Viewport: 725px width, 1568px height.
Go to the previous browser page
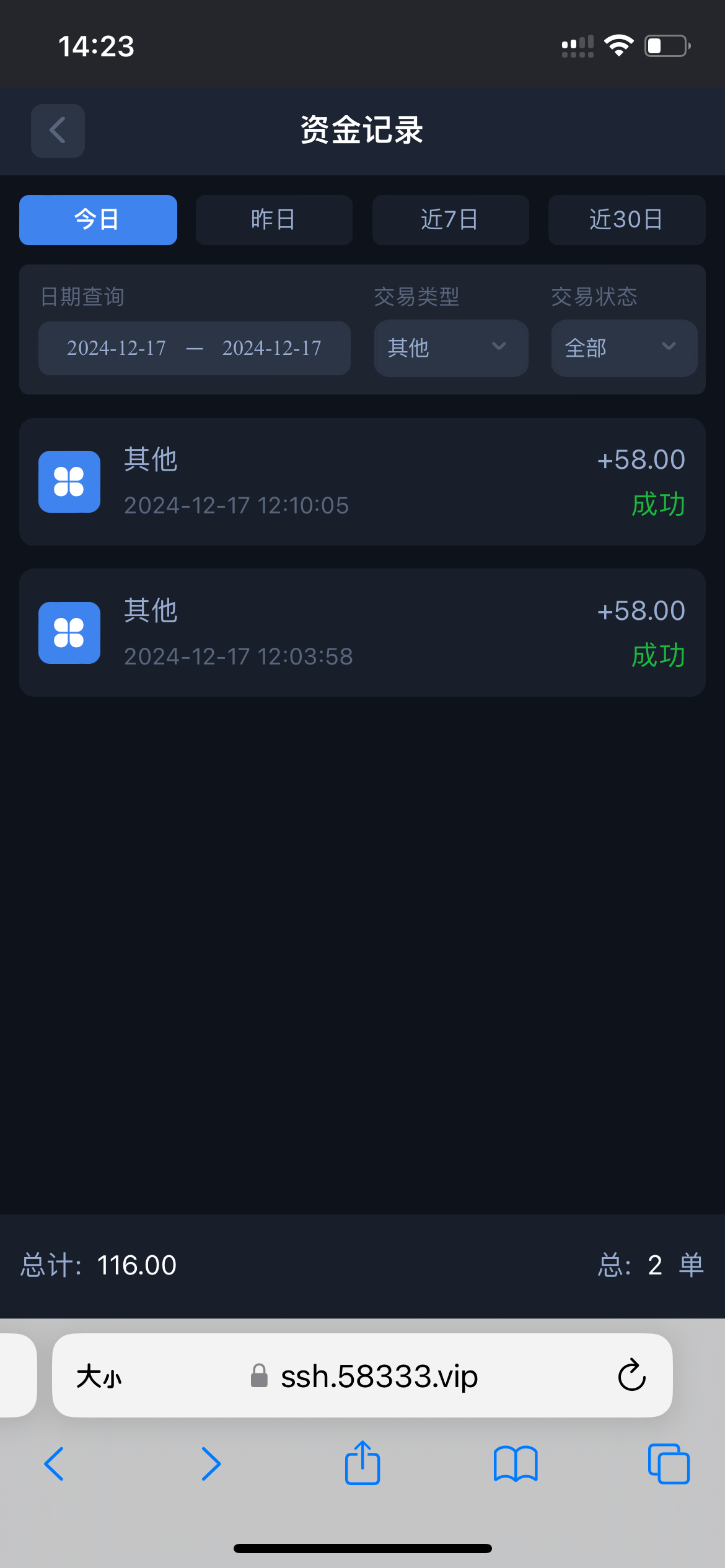(55, 1464)
